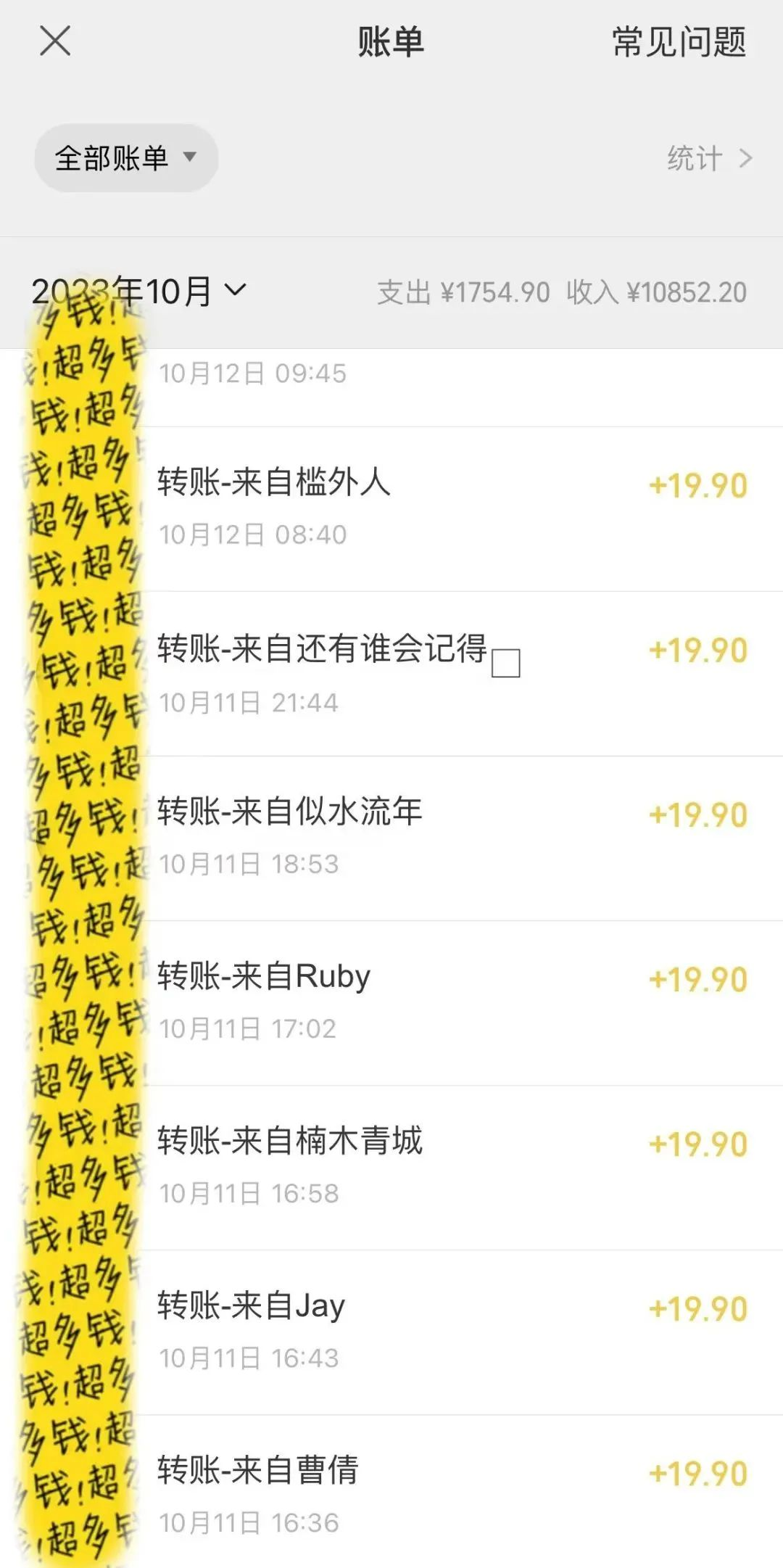Open the transfer from 槛外人
Screen dimensions: 783x1568
pos(449,508)
